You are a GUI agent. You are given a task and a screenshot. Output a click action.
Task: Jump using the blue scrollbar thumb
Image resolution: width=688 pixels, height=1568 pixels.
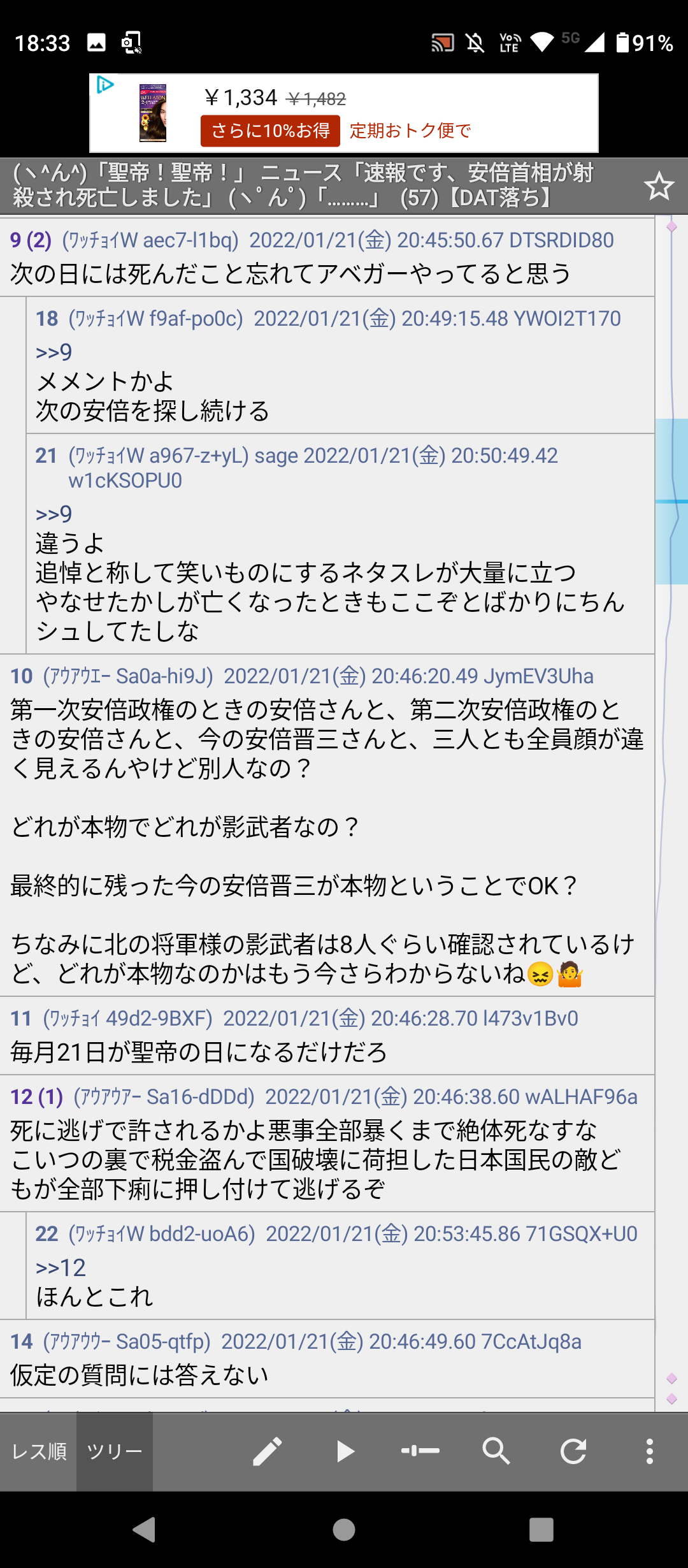pos(671,501)
